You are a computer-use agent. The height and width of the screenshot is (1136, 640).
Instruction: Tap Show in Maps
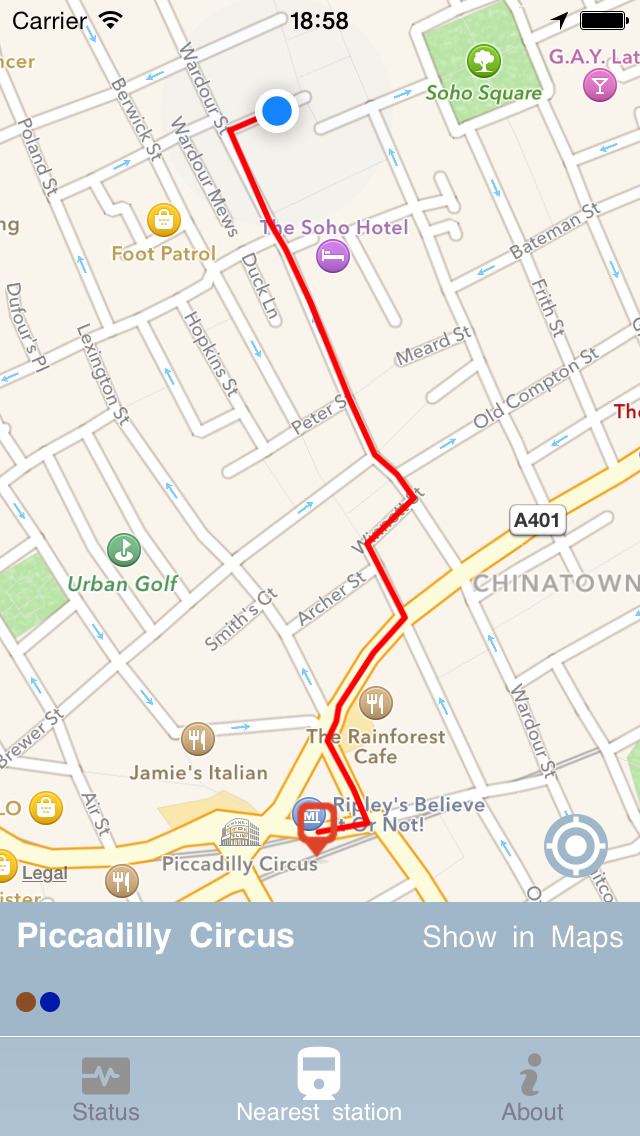click(x=523, y=937)
